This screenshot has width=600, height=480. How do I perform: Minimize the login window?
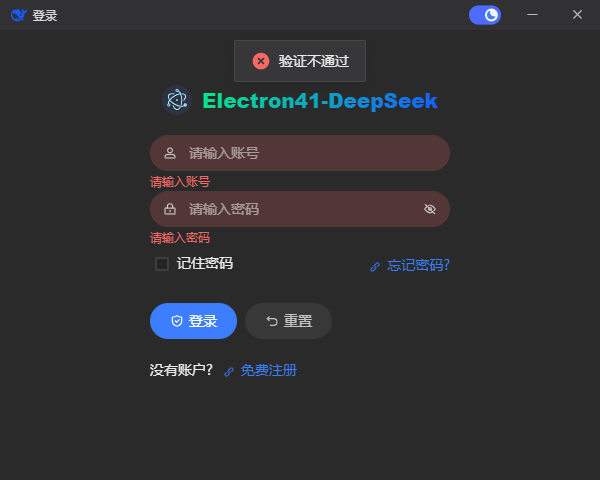(532, 15)
